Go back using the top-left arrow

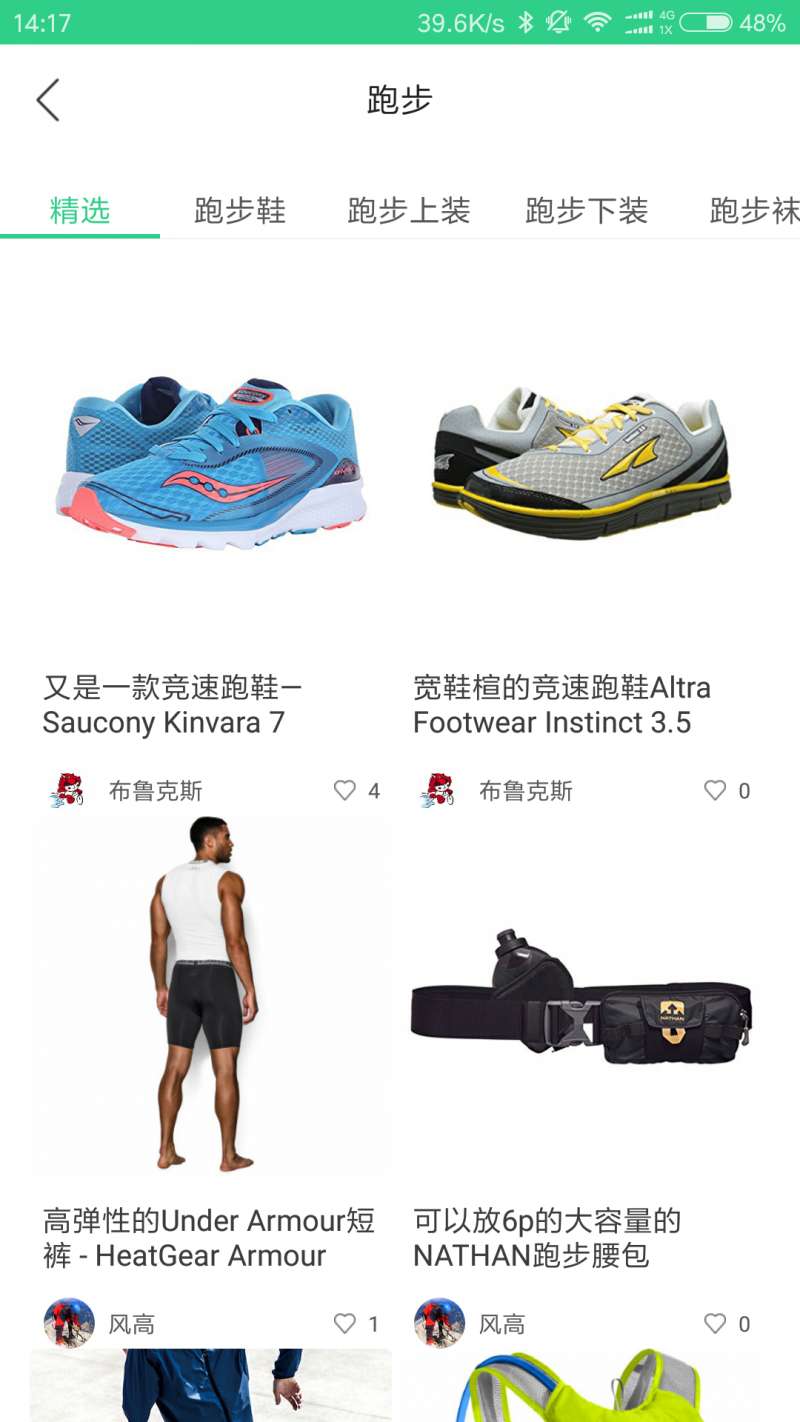point(47,100)
